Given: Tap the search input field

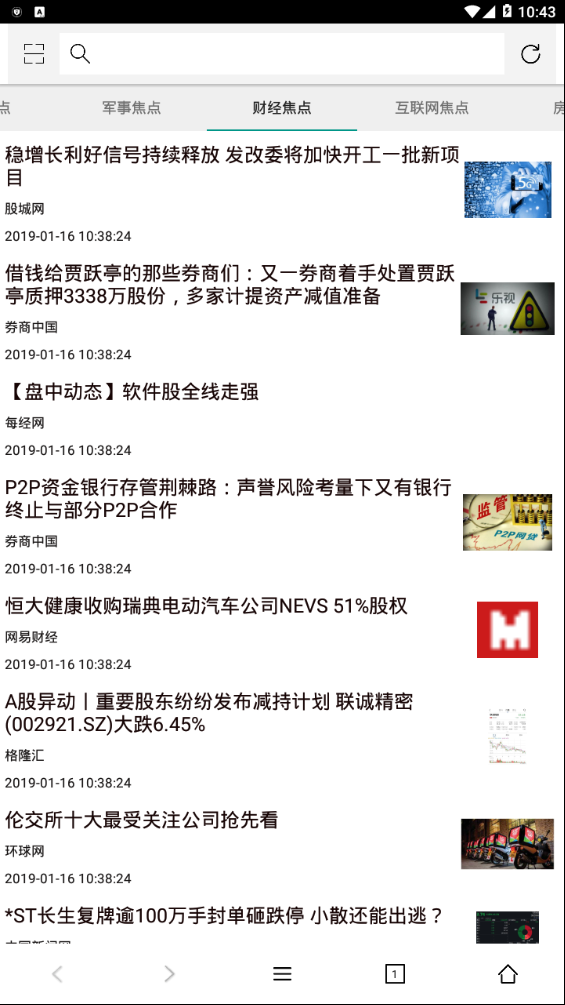Looking at the screenshot, I should click(x=282, y=54).
